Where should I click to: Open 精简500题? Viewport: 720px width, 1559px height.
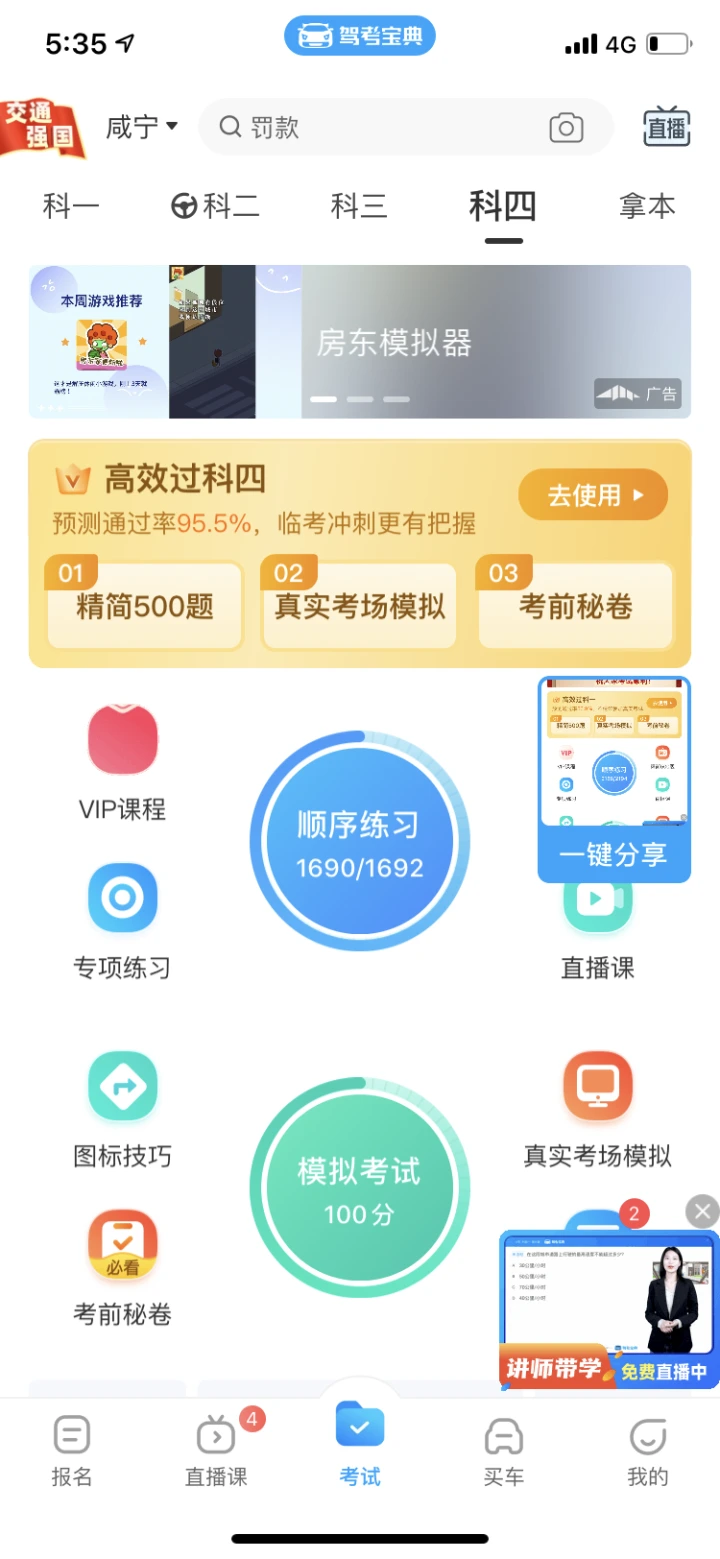(144, 606)
